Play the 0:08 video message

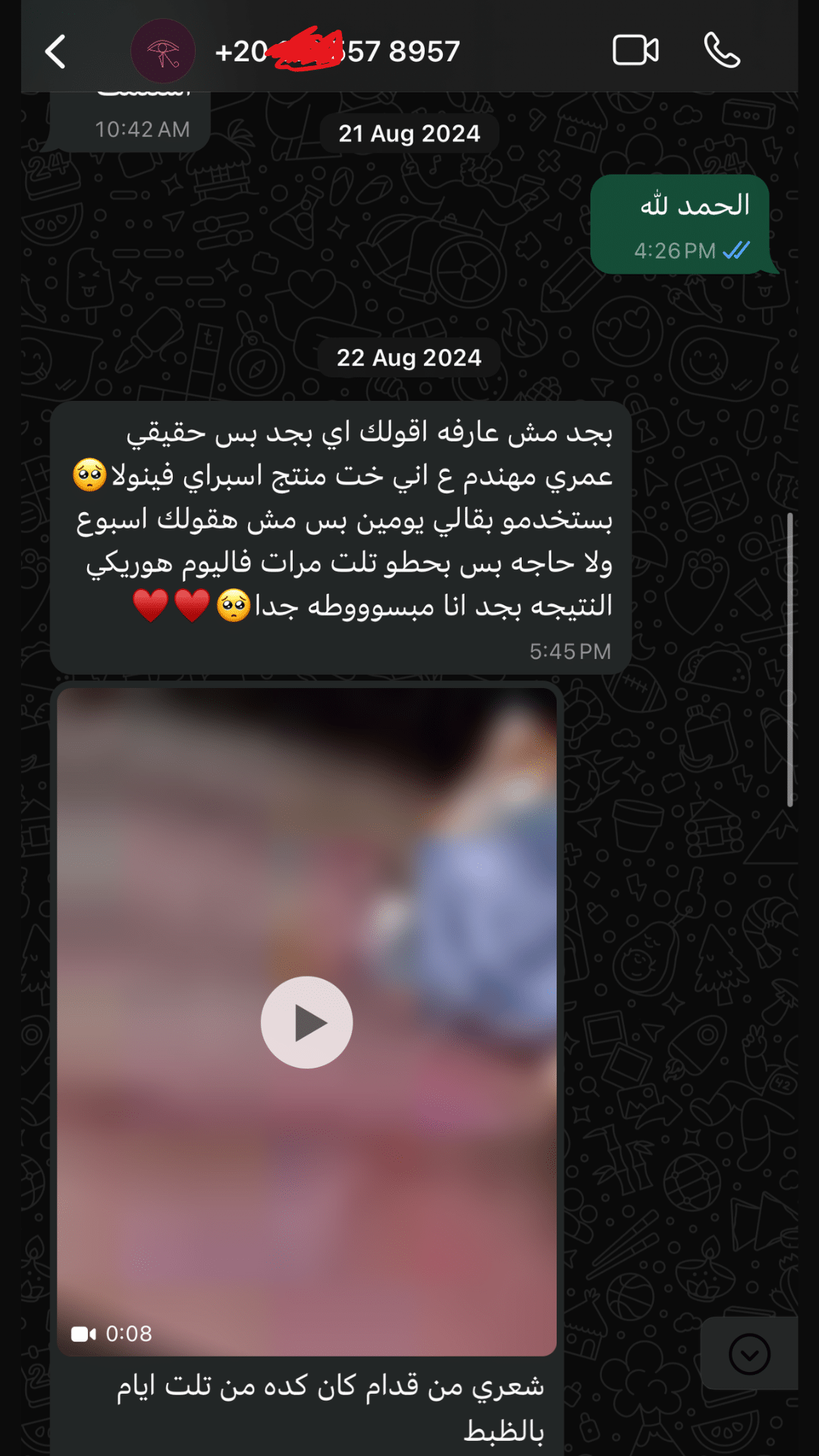point(306,1022)
